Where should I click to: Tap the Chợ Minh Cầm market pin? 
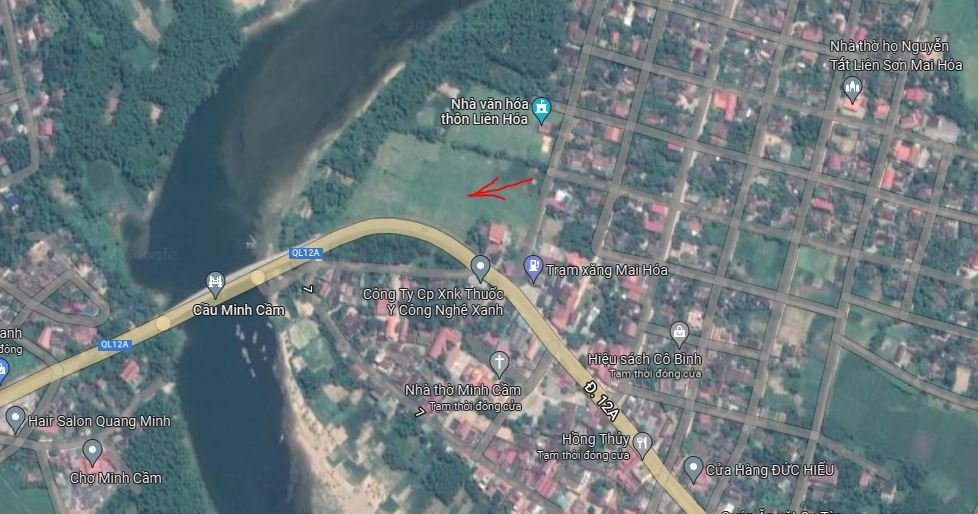click(x=92, y=452)
